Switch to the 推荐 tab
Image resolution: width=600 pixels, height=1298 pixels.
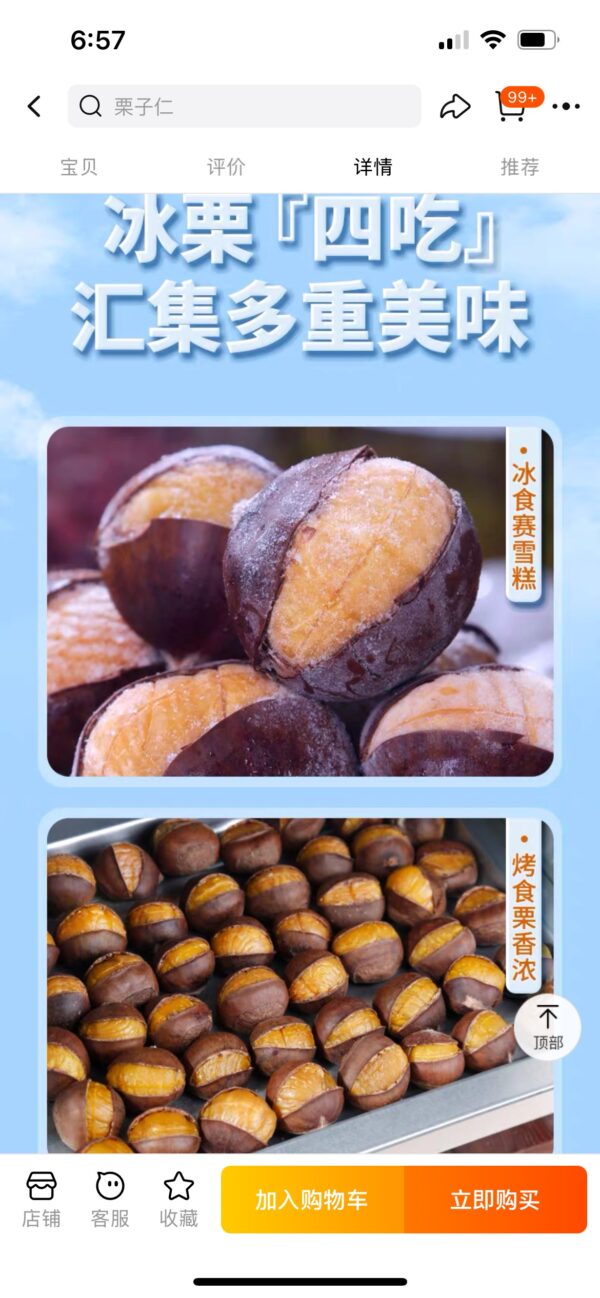click(519, 167)
